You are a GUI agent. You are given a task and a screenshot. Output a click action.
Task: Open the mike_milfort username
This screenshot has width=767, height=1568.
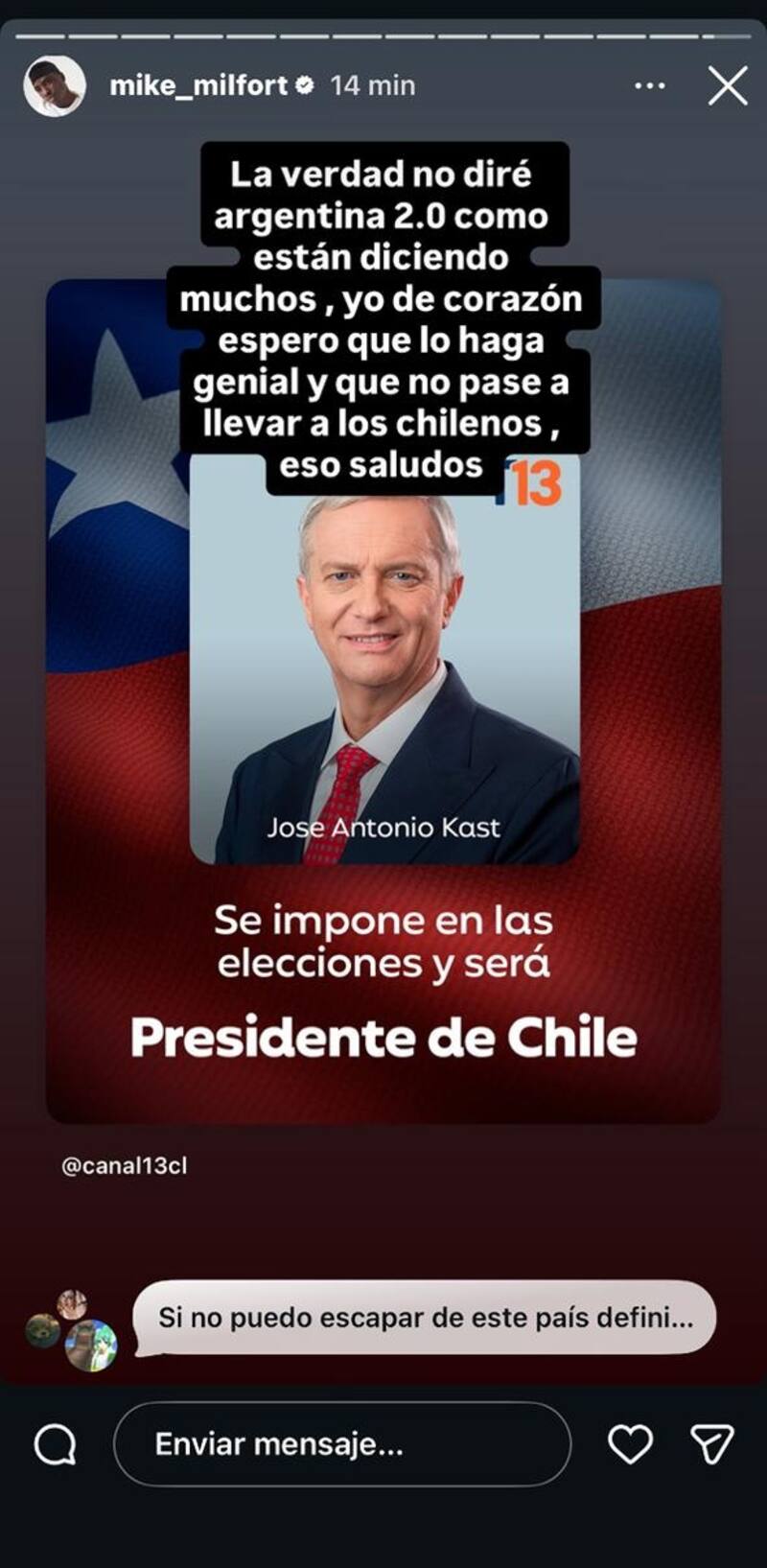coord(202,84)
